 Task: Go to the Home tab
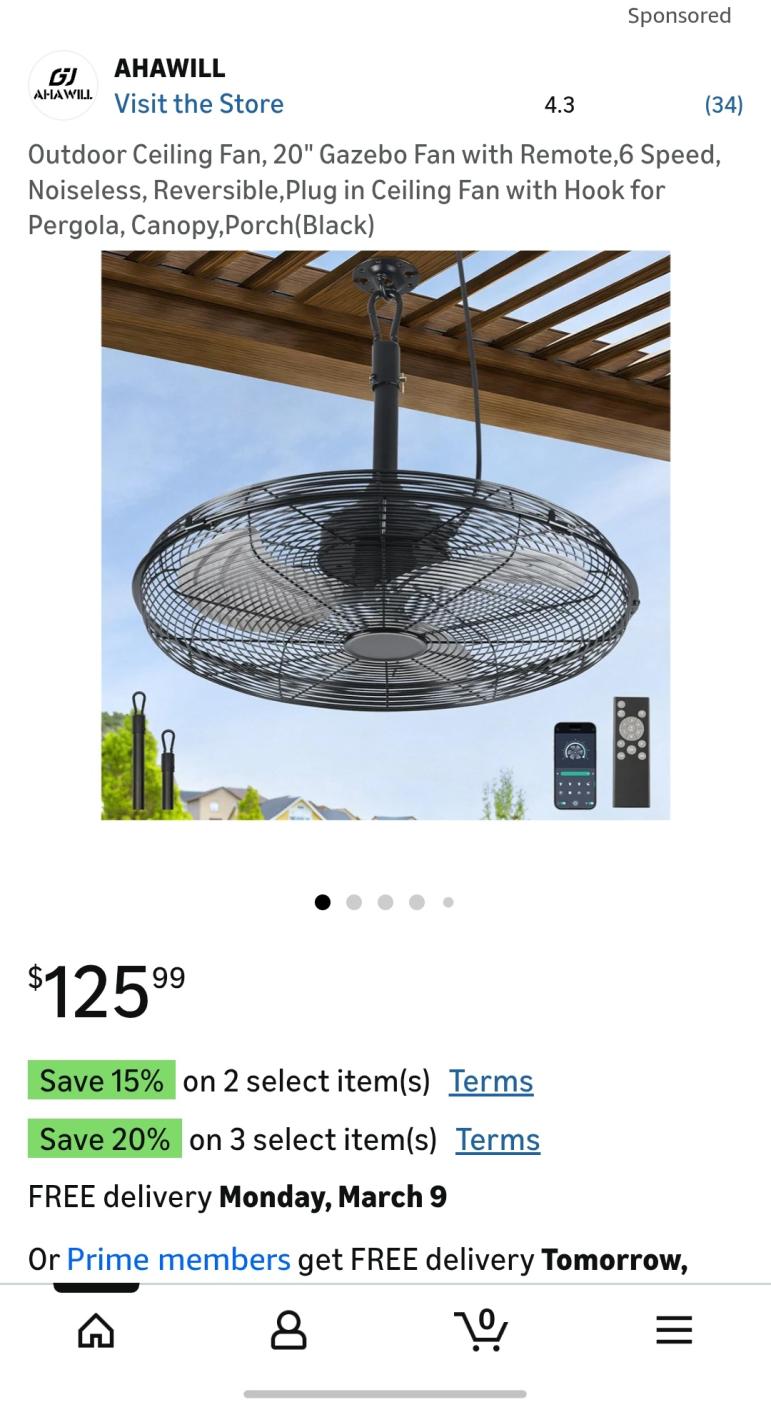pos(96,1330)
